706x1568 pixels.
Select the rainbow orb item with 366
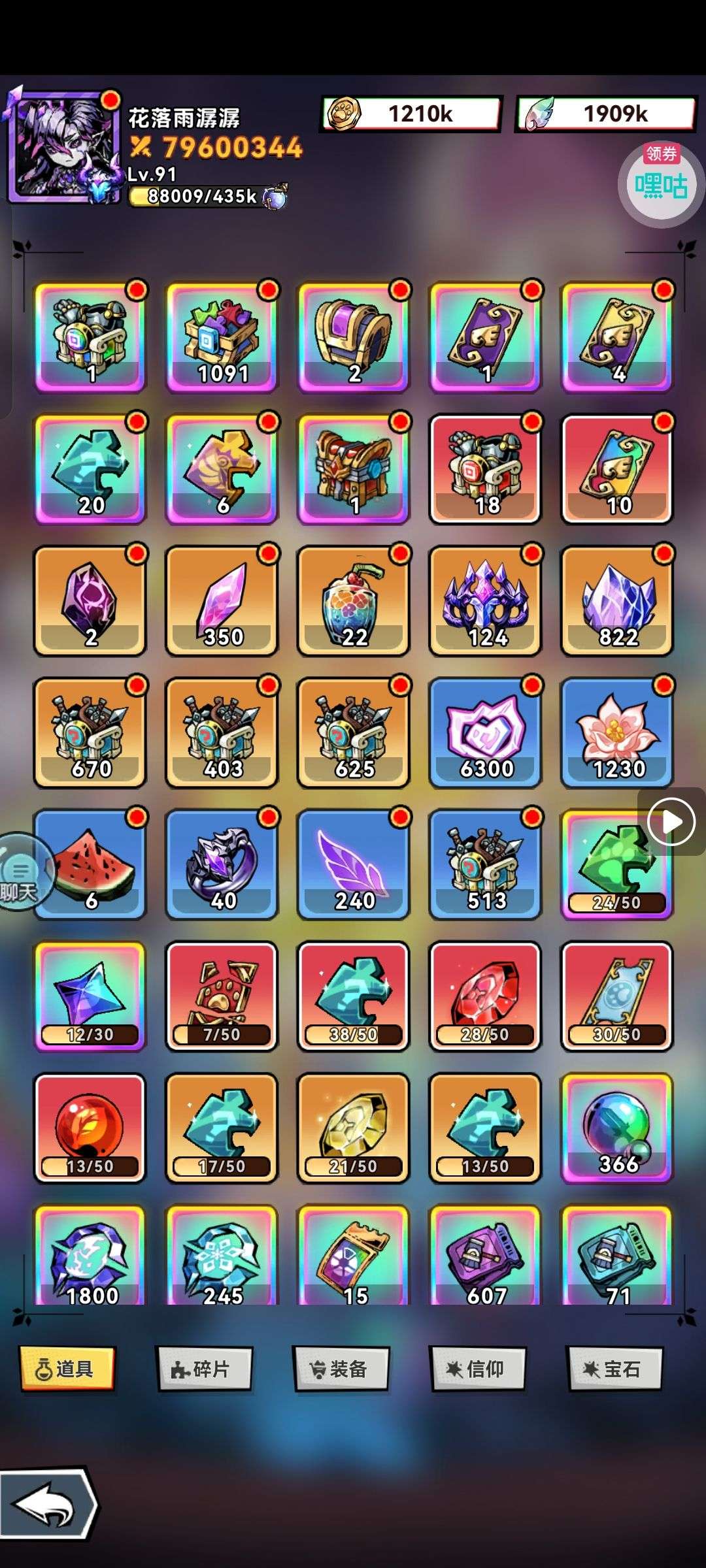click(x=617, y=1129)
